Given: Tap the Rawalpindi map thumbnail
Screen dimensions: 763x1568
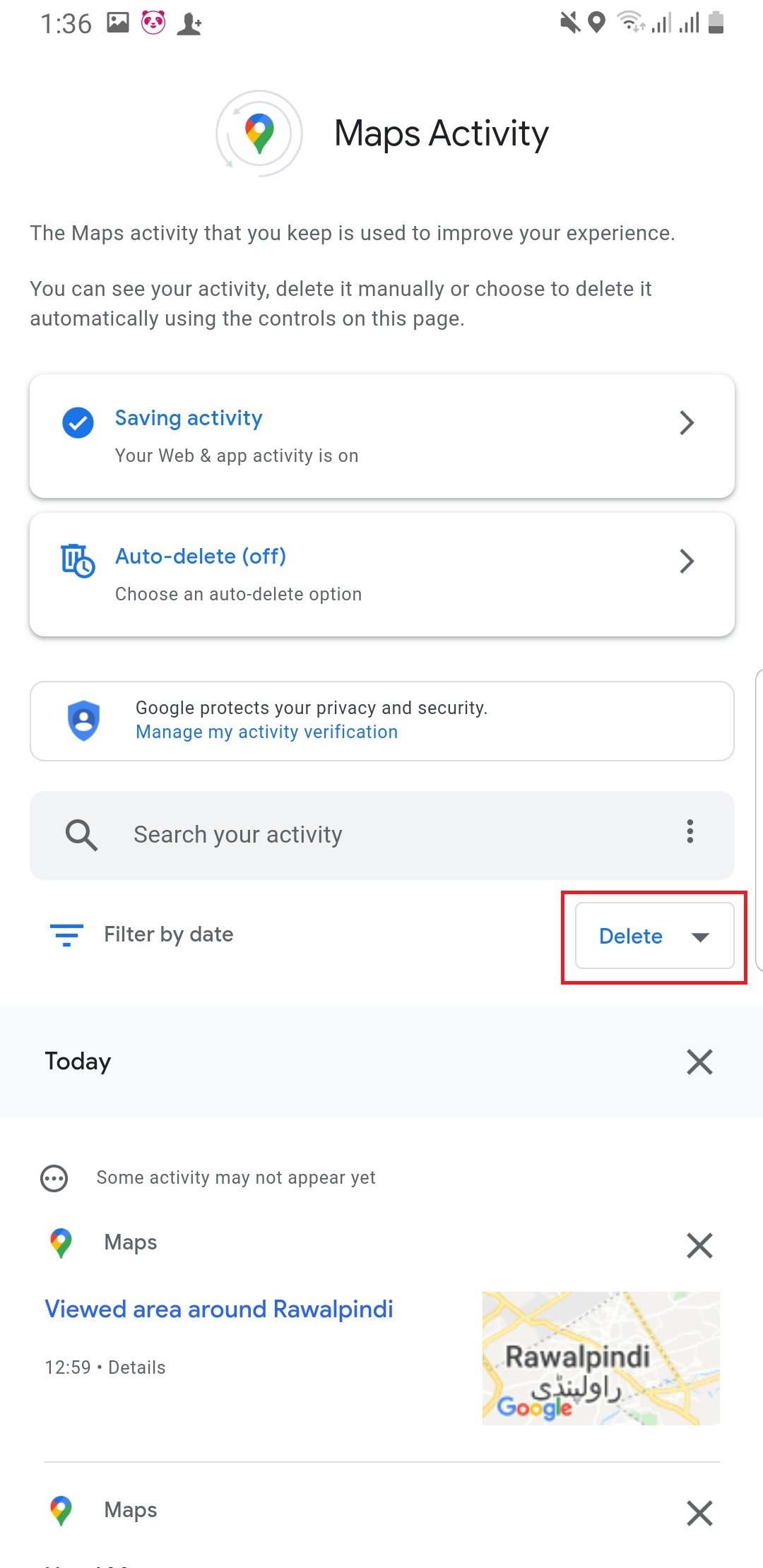Looking at the screenshot, I should [x=601, y=1358].
